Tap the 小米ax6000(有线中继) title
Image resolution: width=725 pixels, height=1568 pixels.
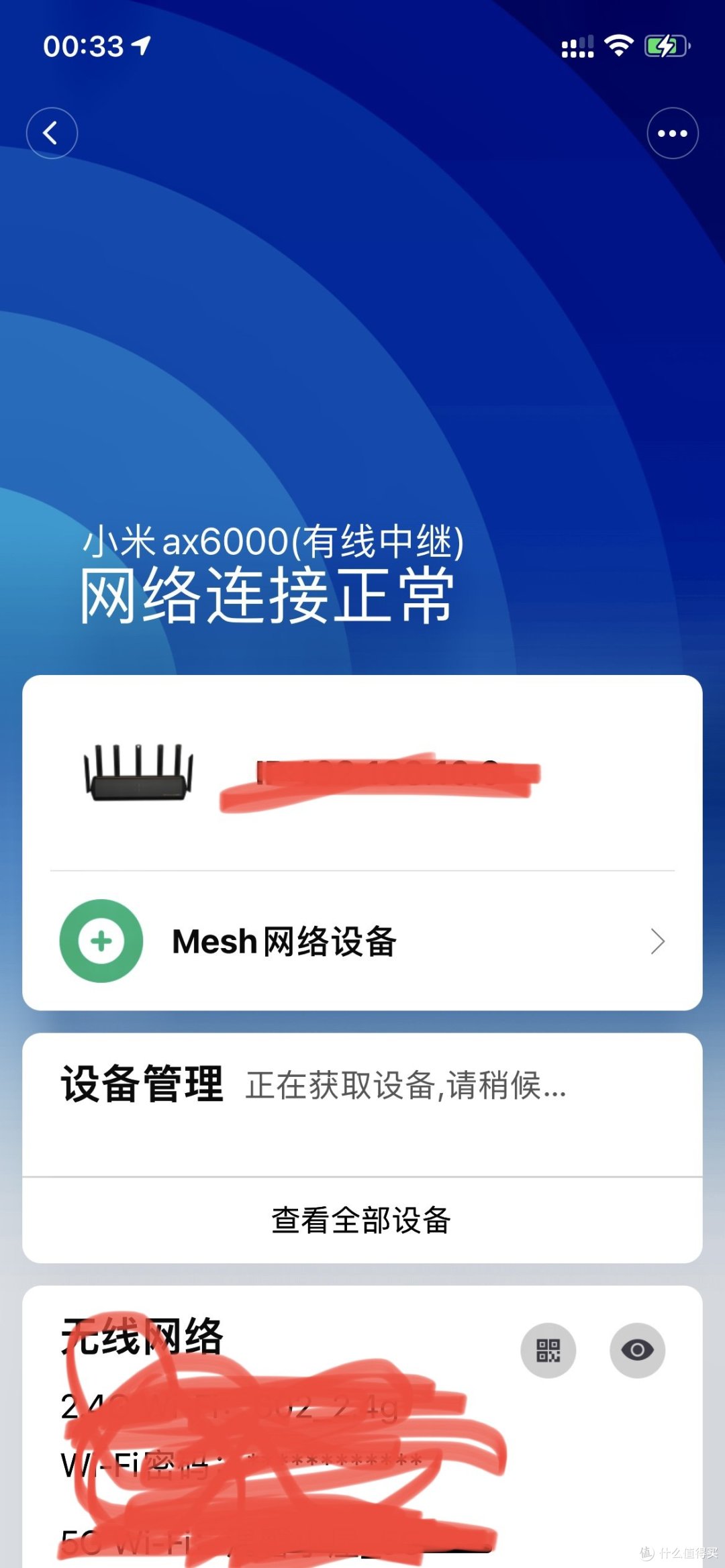pyautogui.click(x=278, y=542)
